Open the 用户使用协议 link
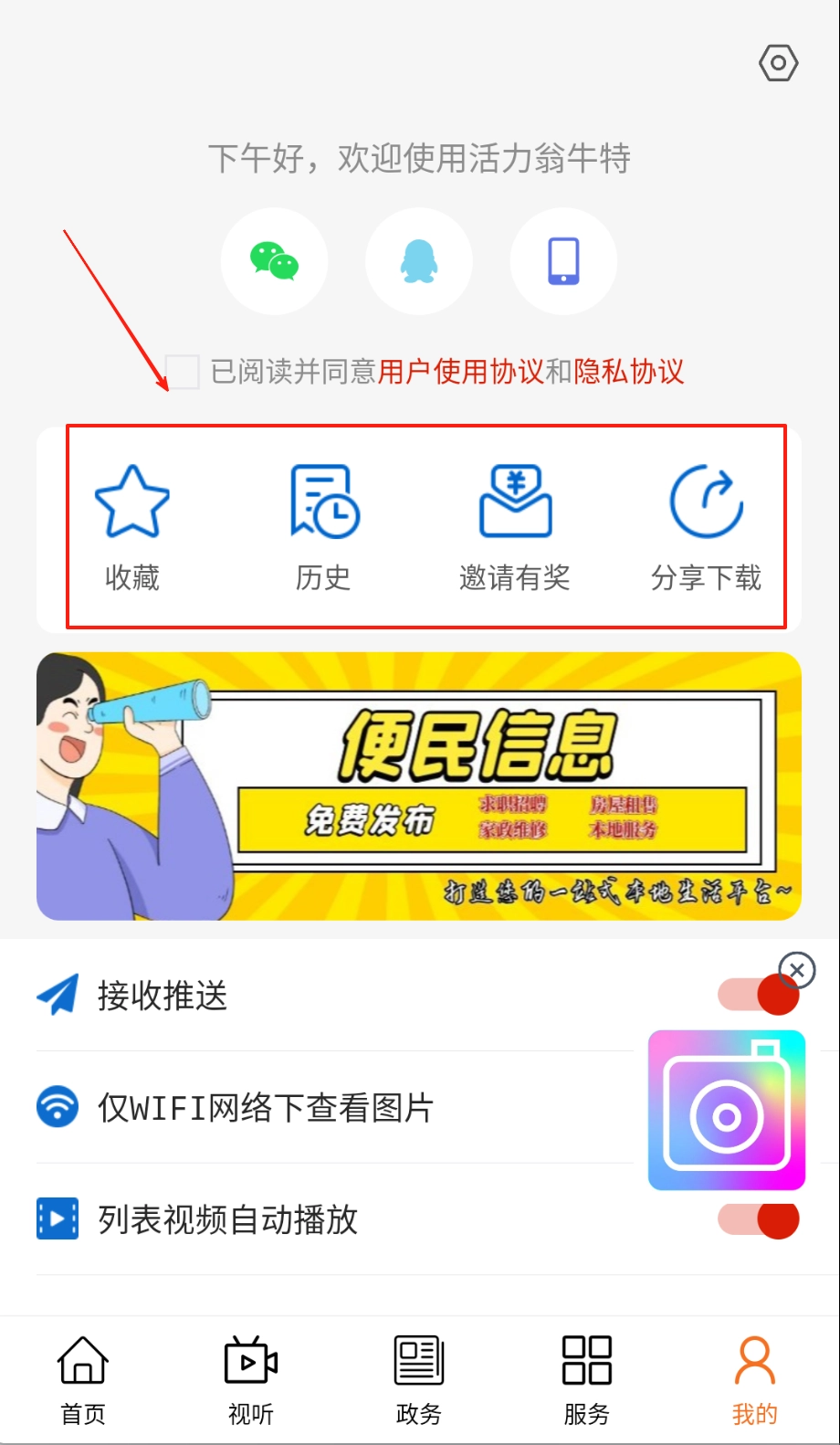Viewport: 840px width, 1445px height. (460, 372)
